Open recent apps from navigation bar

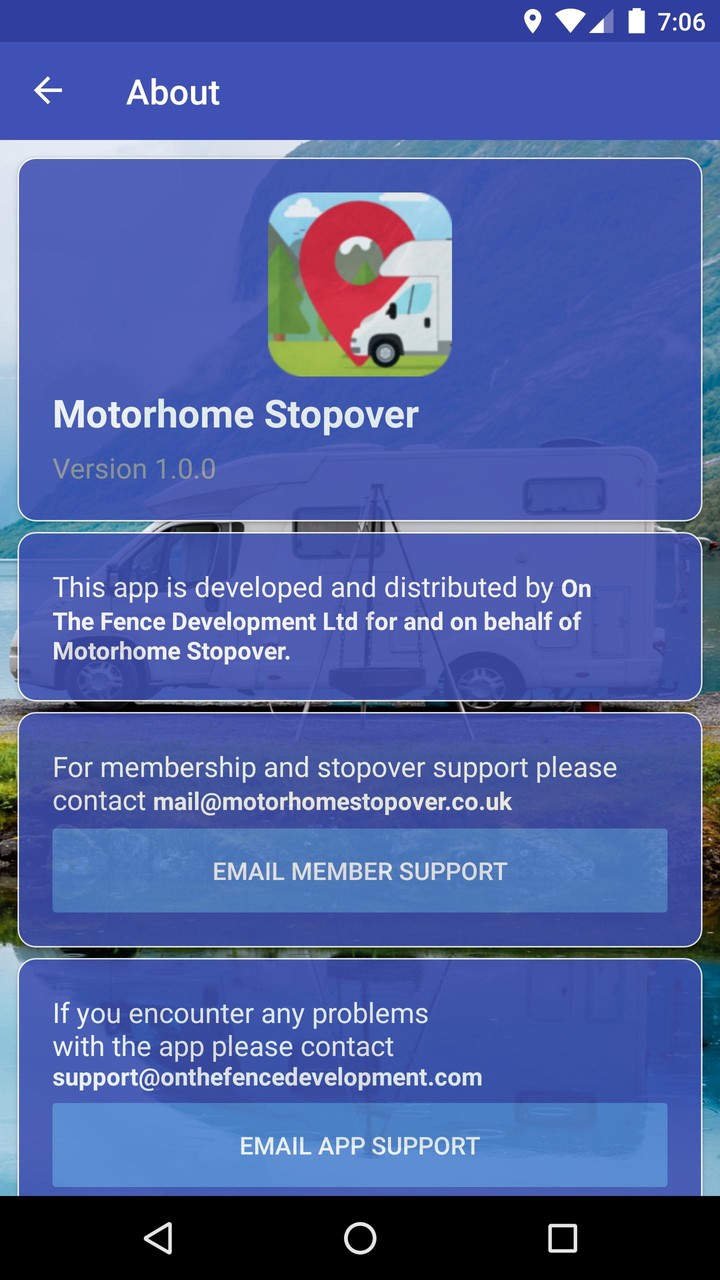(x=562, y=1238)
